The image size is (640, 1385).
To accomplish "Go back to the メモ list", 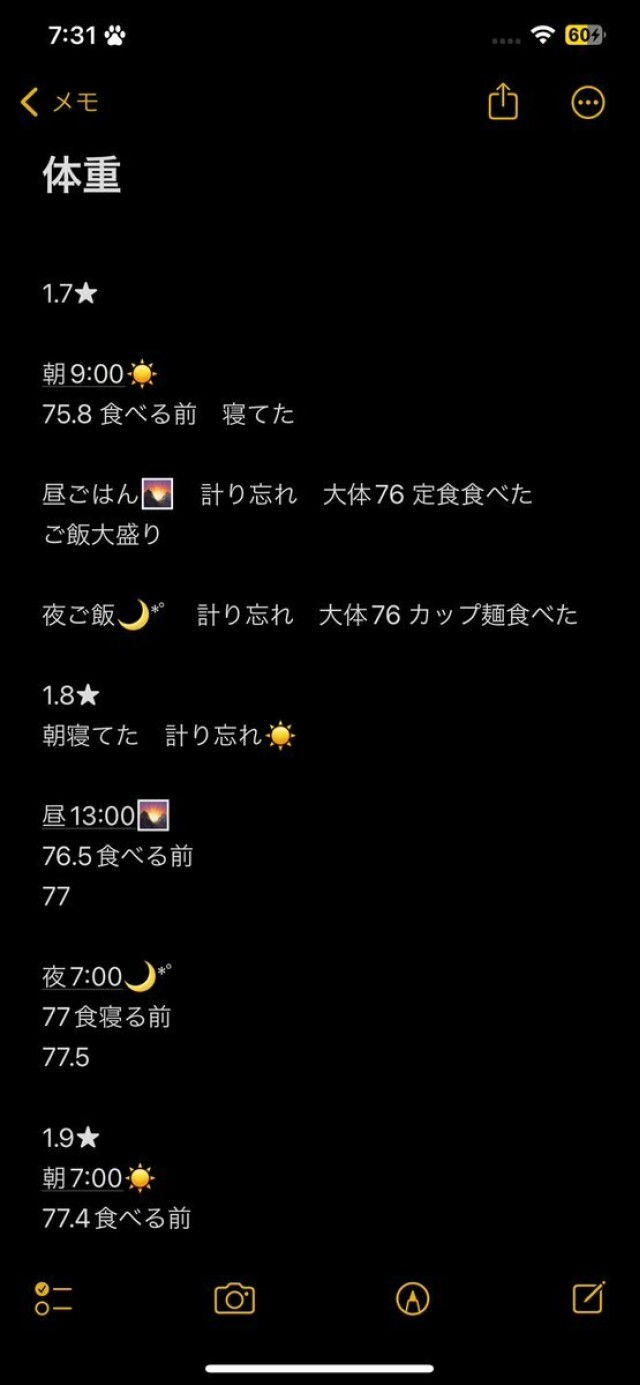I will click(x=60, y=102).
